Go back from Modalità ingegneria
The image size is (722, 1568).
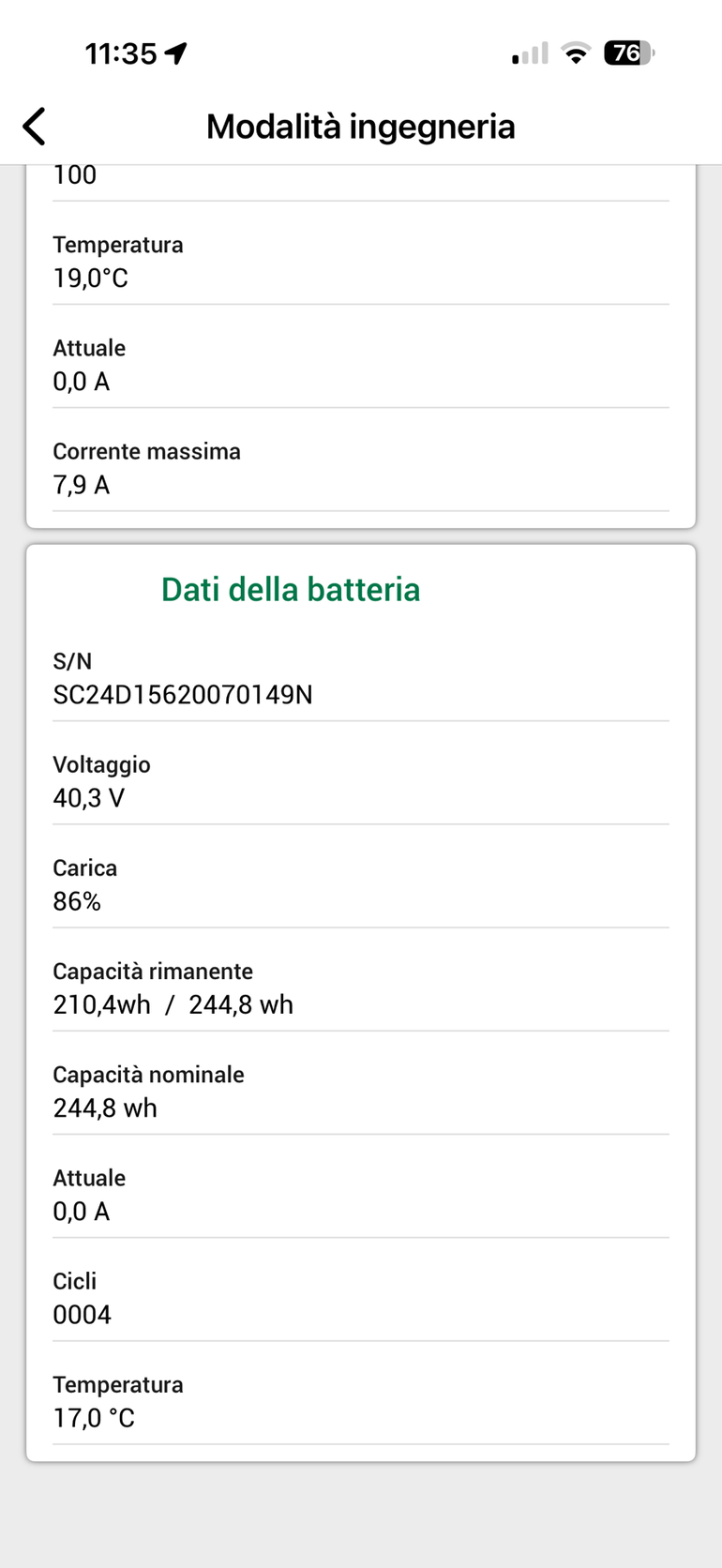(x=35, y=127)
